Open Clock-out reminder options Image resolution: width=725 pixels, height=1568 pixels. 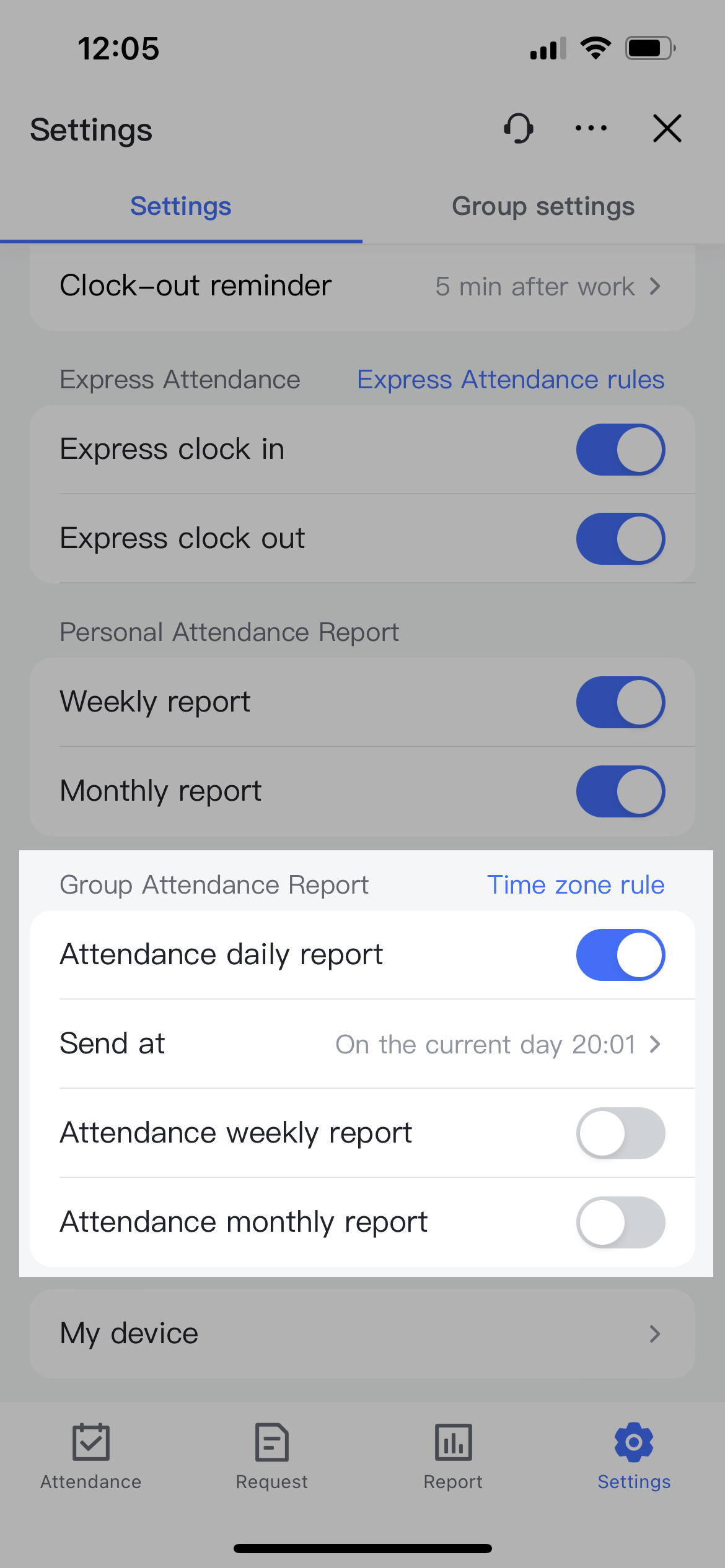[362, 286]
